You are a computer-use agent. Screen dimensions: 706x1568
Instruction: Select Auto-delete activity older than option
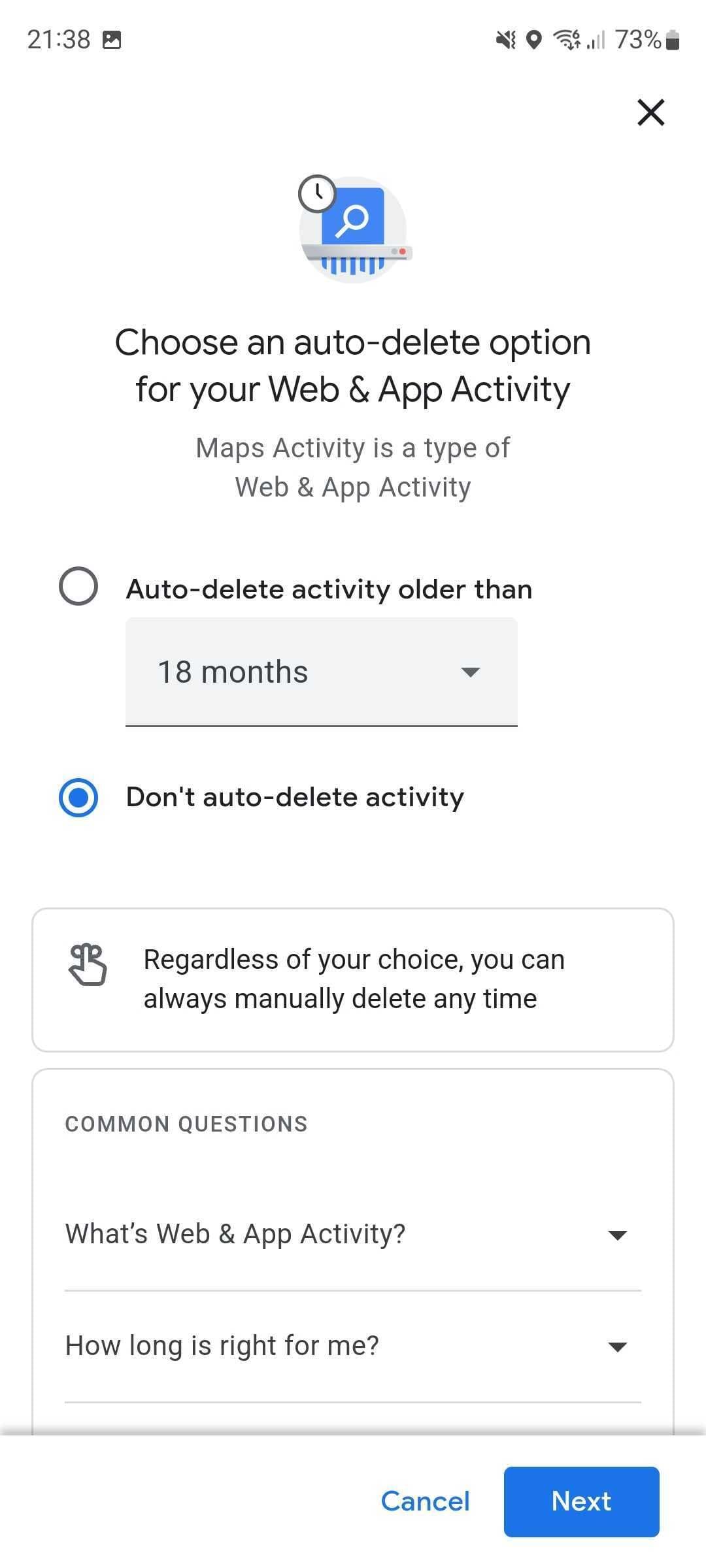pyautogui.click(x=78, y=586)
